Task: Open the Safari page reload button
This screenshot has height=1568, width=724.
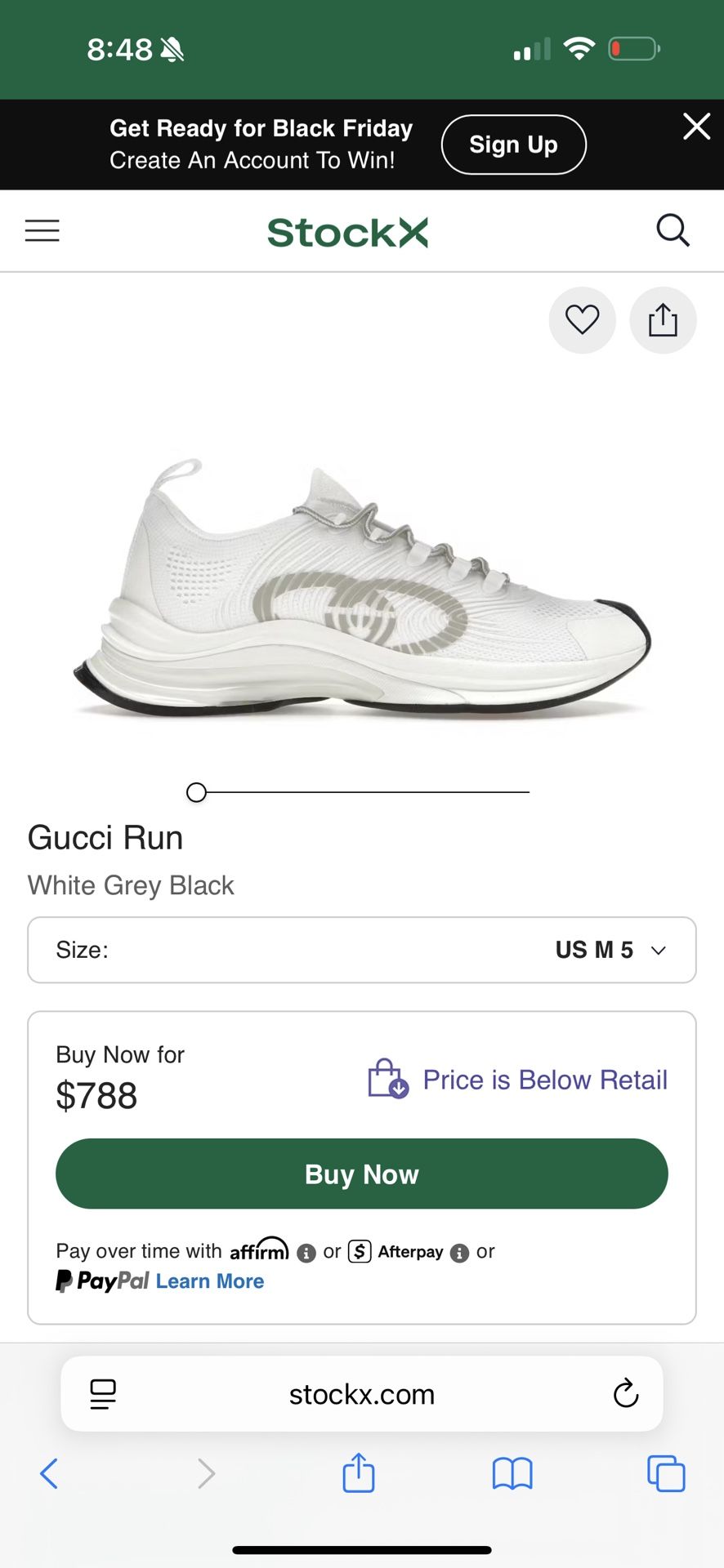Action: 625,1394
